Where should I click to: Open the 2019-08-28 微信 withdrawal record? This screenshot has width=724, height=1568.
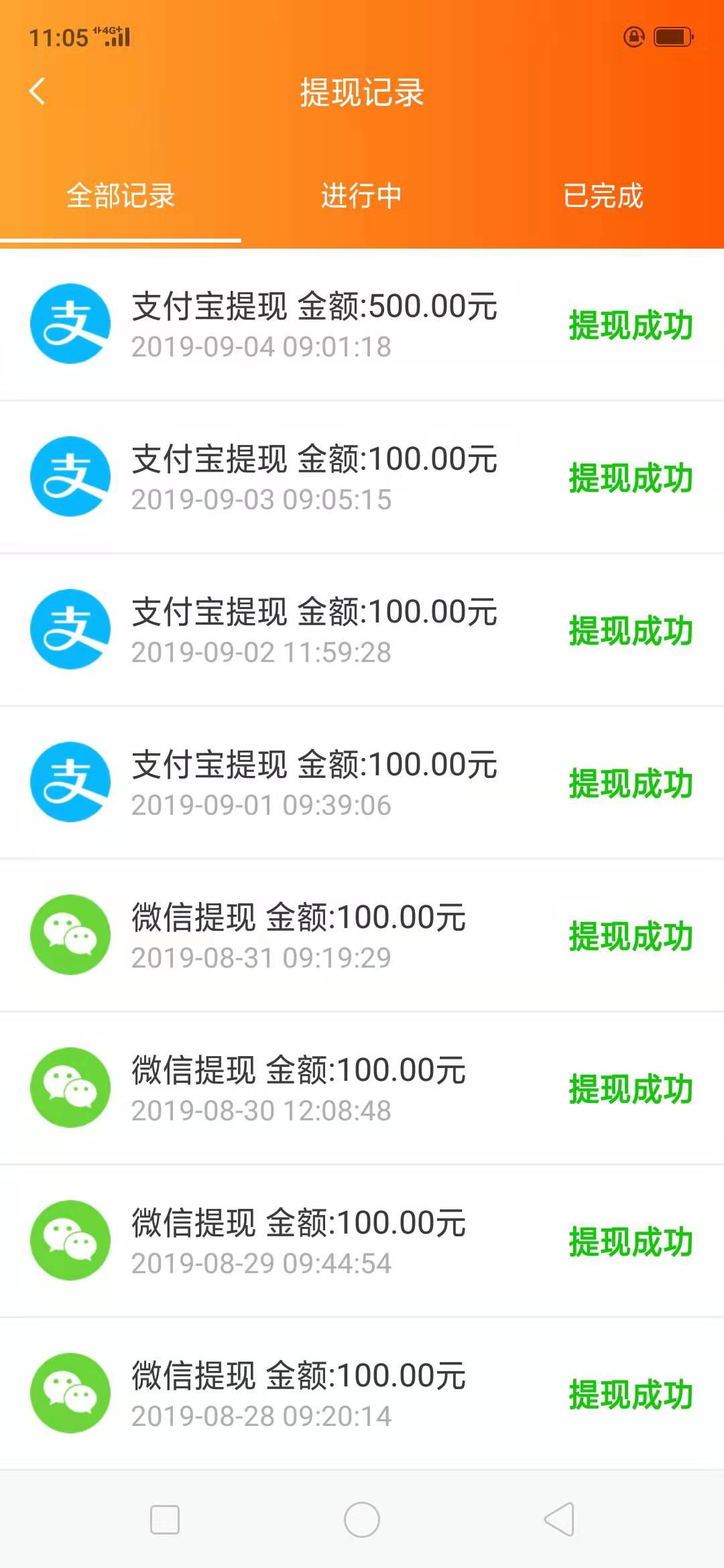[362, 1394]
